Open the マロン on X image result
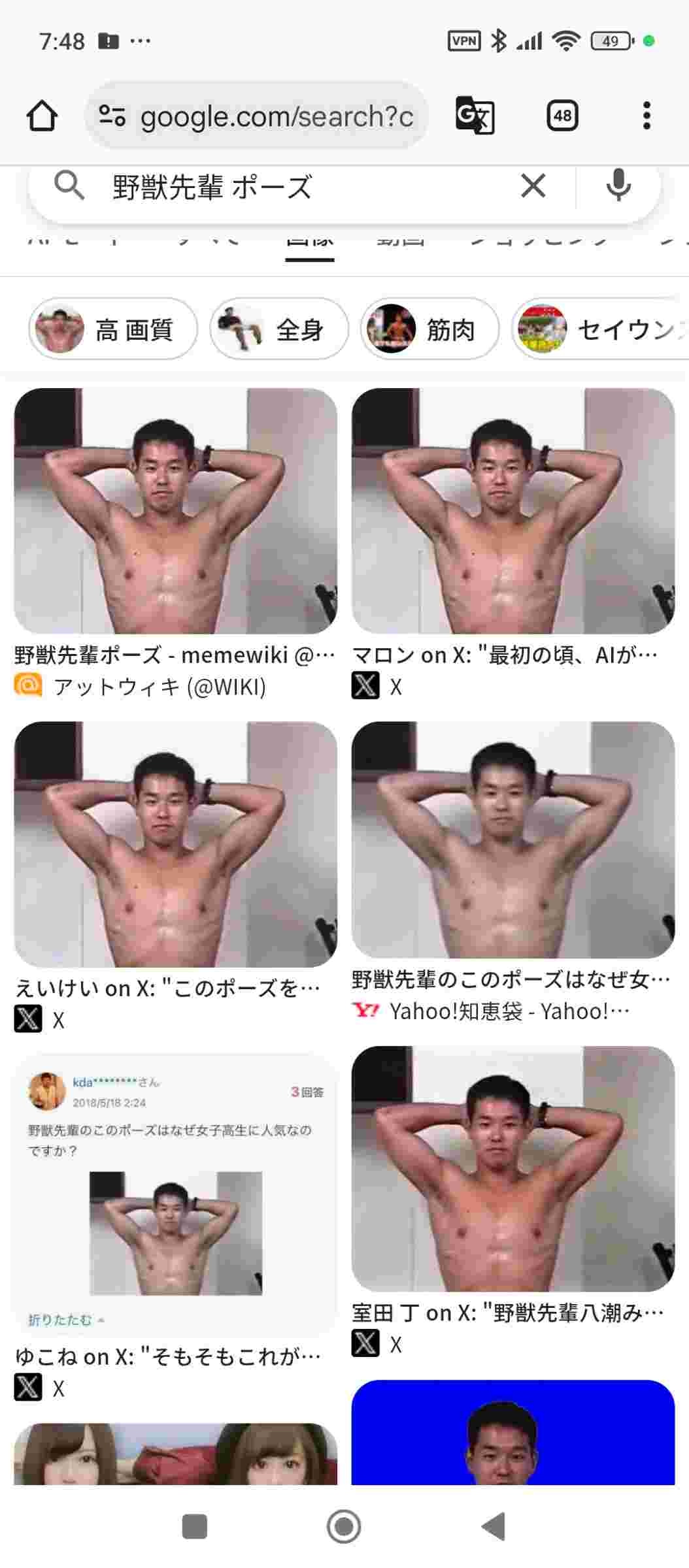689x1568 pixels. coord(513,511)
